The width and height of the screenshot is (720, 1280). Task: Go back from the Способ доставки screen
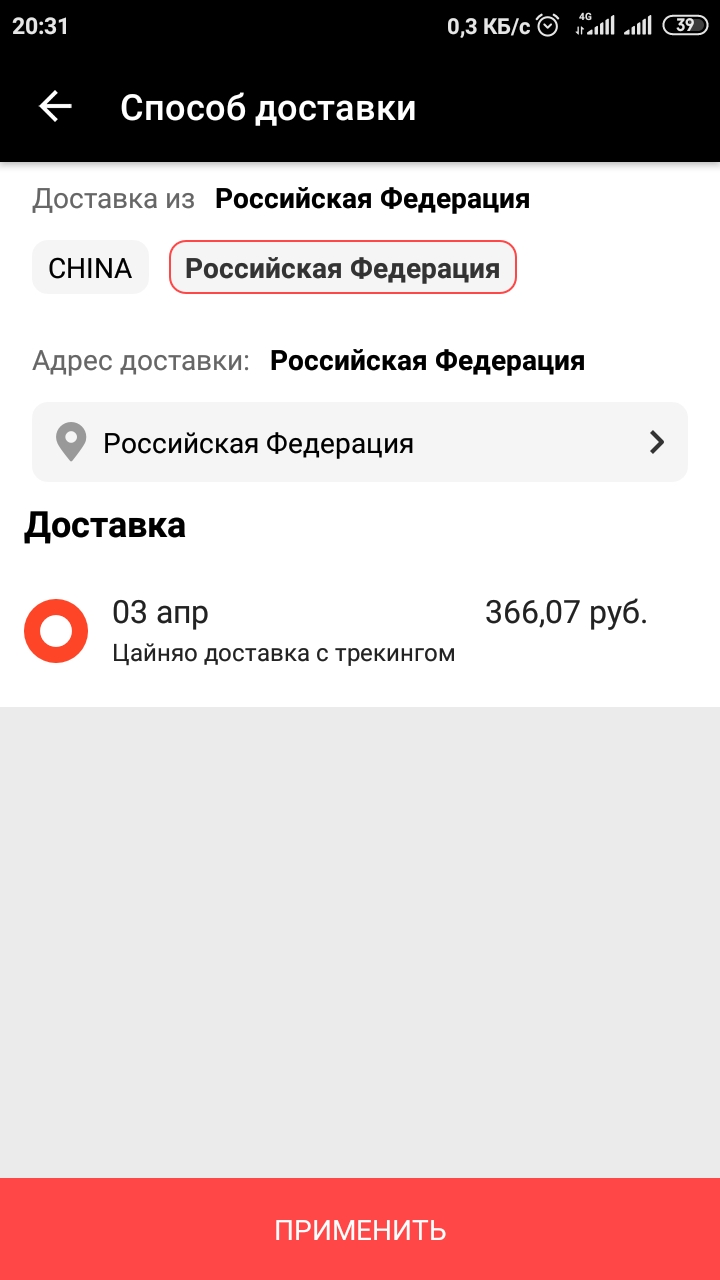(56, 107)
